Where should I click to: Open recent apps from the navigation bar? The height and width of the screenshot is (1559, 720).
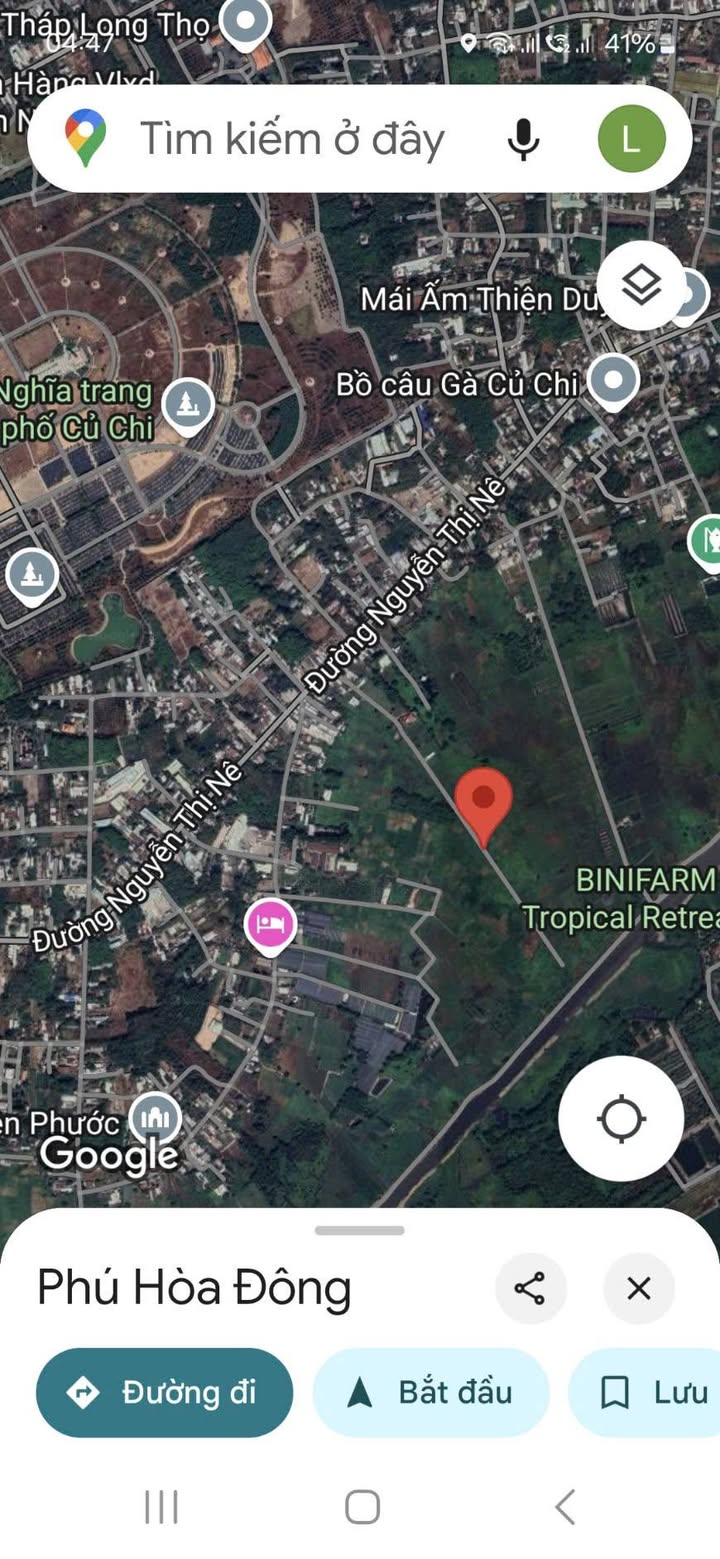pos(161,1506)
